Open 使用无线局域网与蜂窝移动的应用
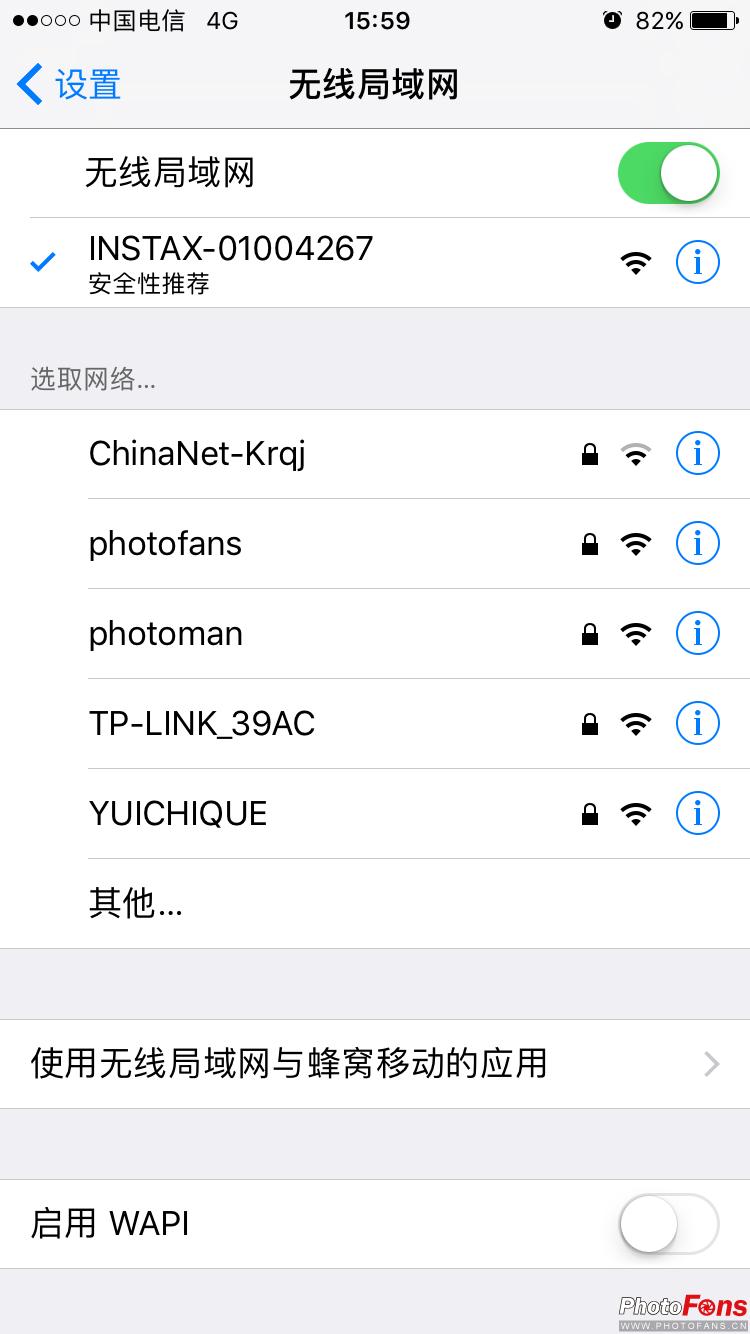The width and height of the screenshot is (750, 1334). [x=375, y=1063]
